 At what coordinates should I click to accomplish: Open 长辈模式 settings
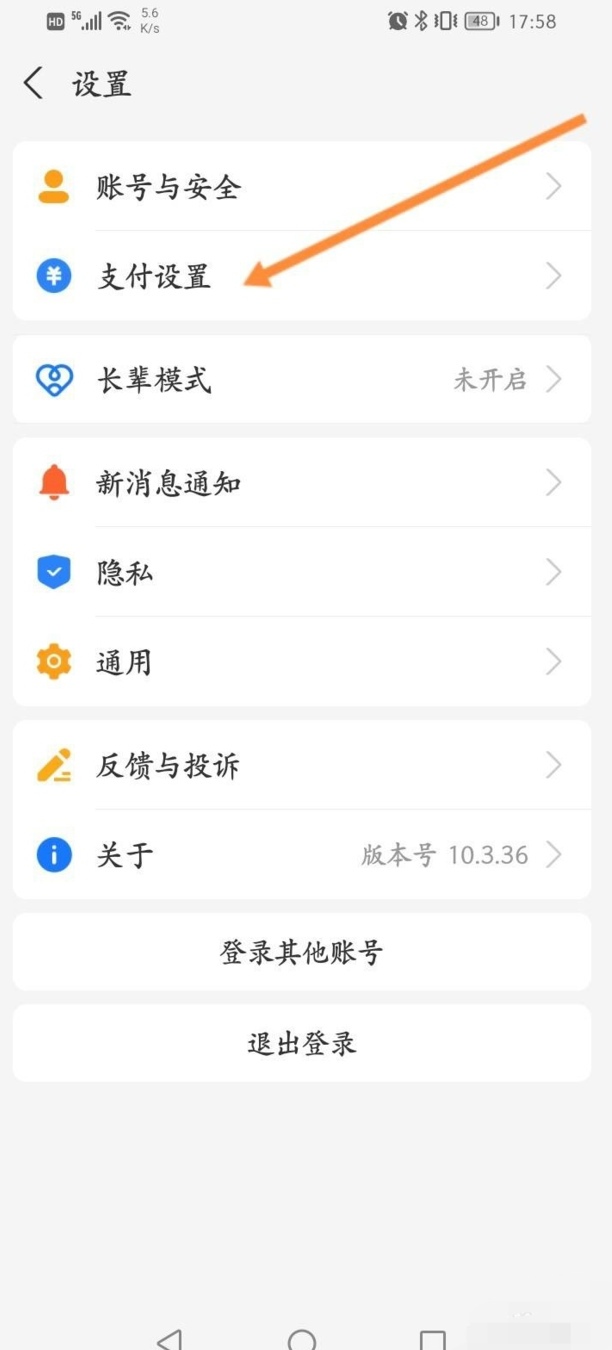tap(300, 380)
